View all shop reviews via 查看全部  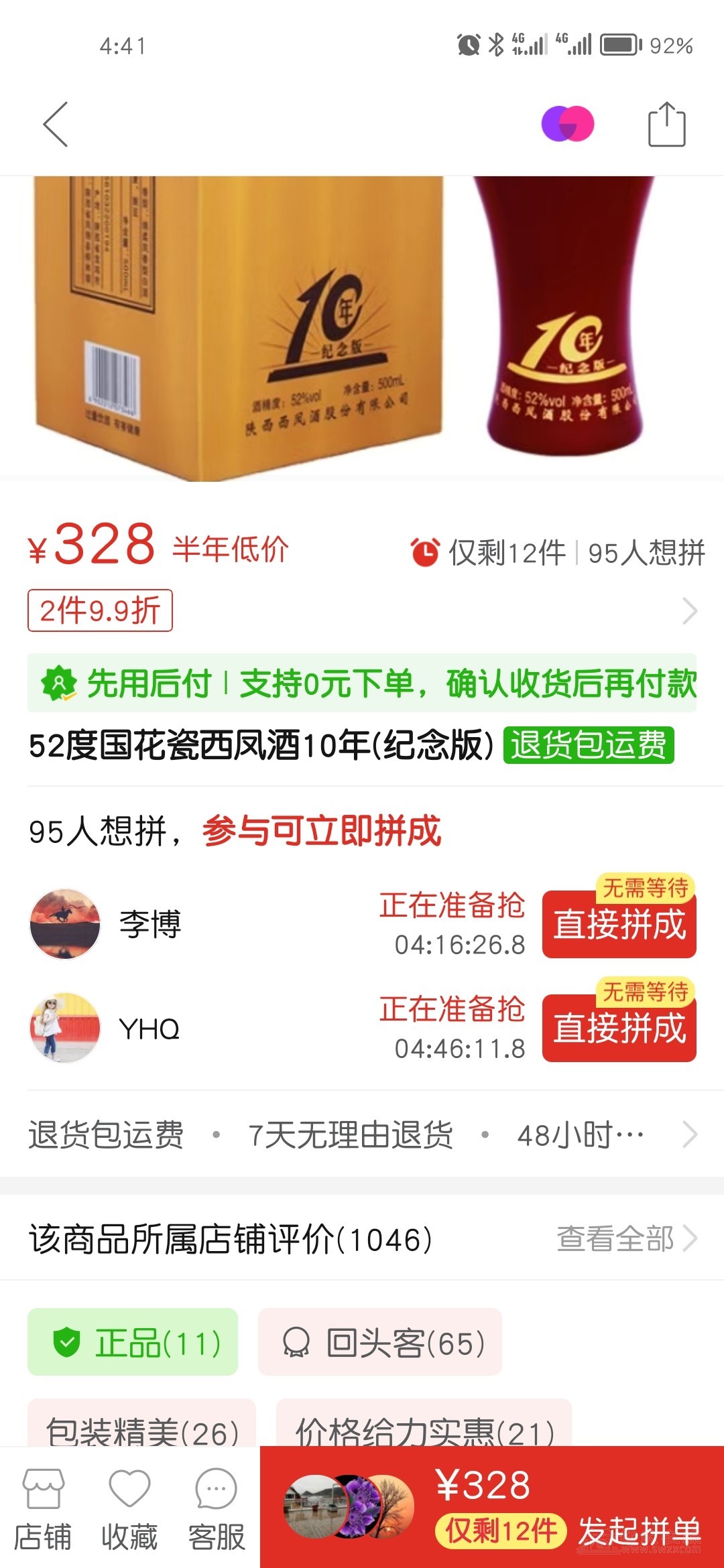[627, 1238]
